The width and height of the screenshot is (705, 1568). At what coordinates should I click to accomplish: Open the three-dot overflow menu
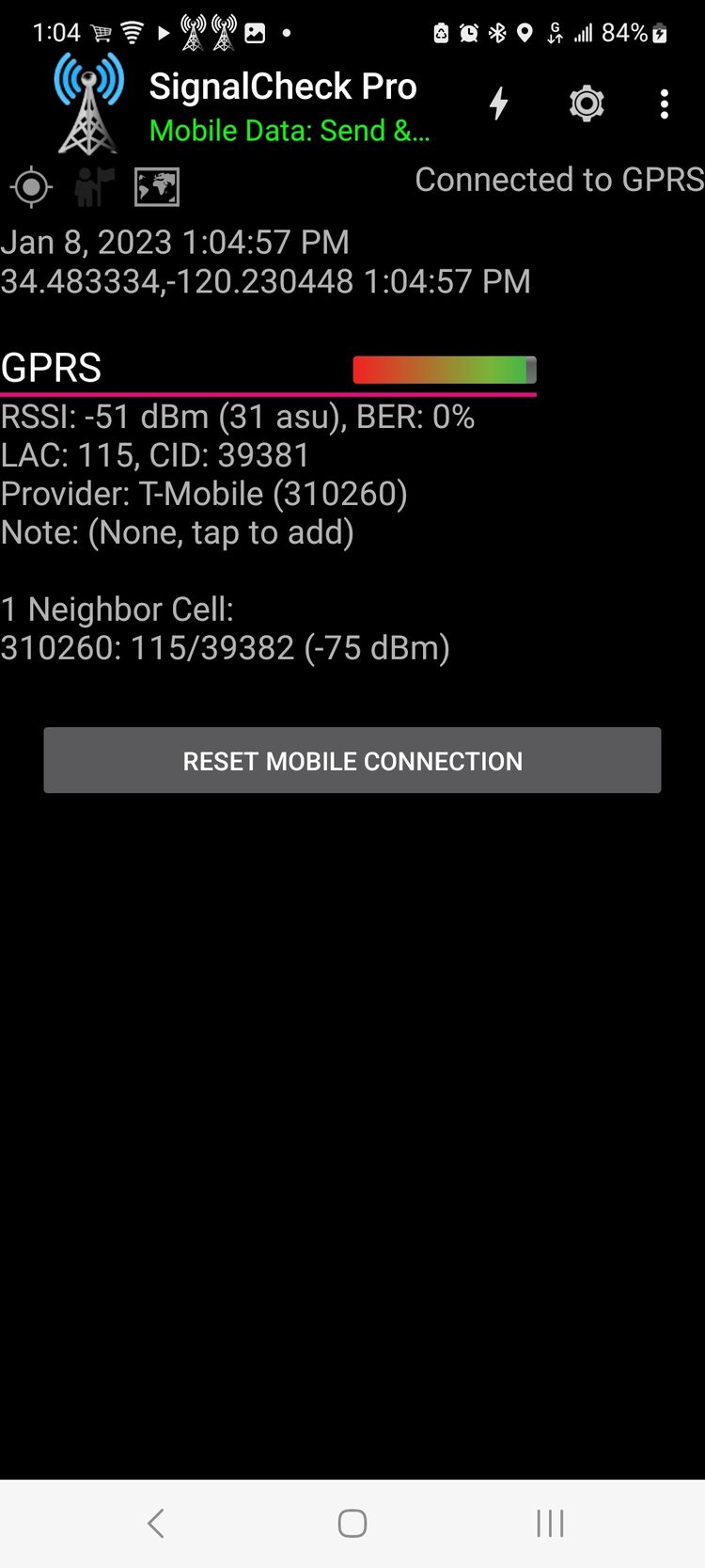click(665, 103)
